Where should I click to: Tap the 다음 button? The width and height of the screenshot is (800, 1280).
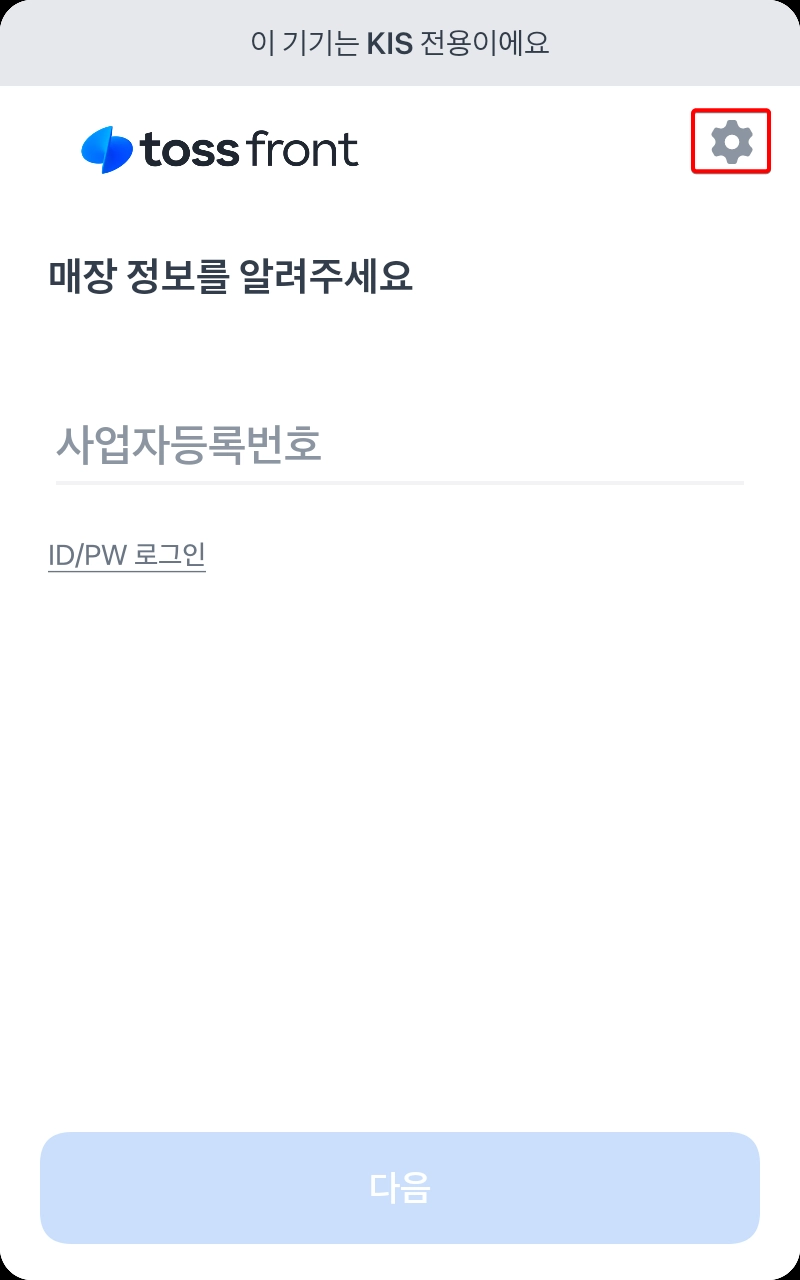pyautogui.click(x=400, y=1187)
